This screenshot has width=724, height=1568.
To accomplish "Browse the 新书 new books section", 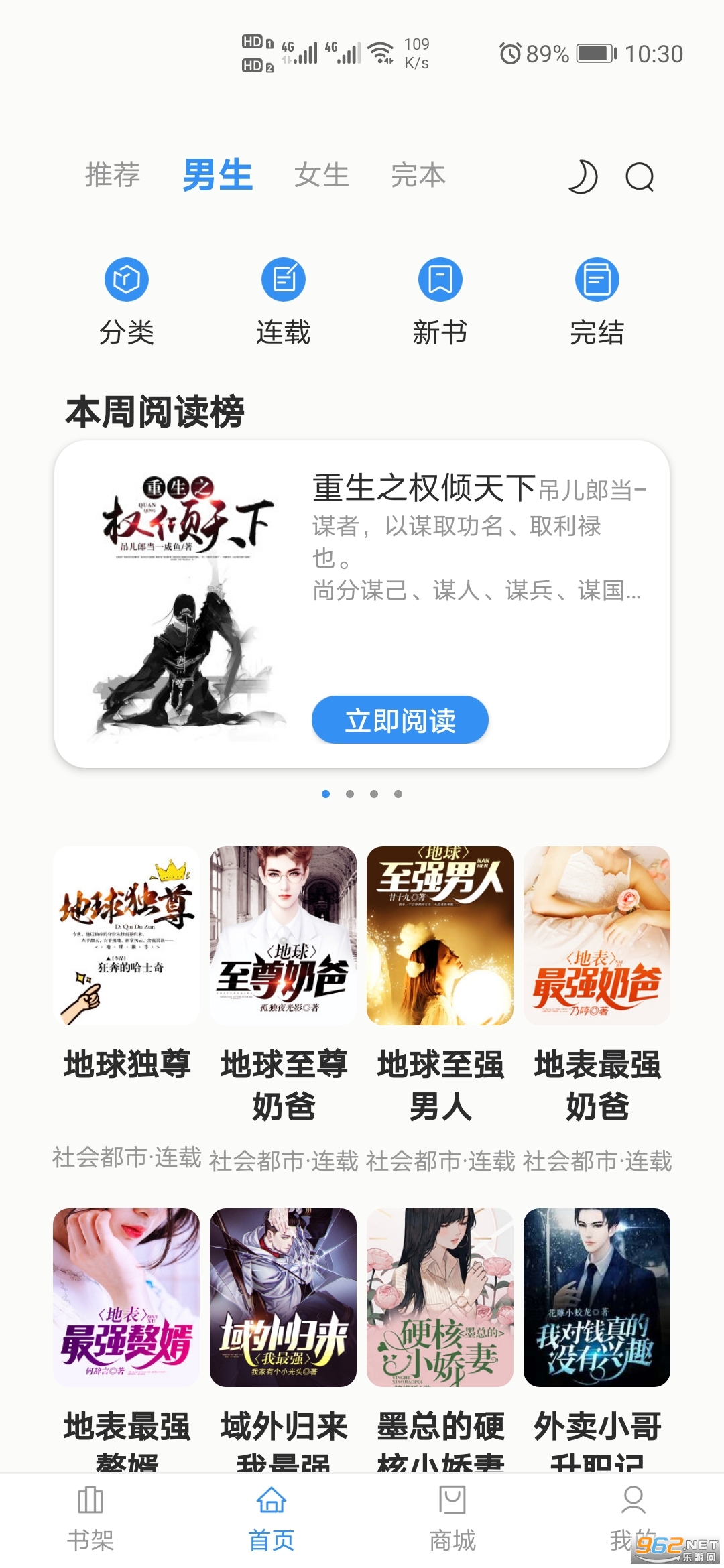I will [x=440, y=301].
